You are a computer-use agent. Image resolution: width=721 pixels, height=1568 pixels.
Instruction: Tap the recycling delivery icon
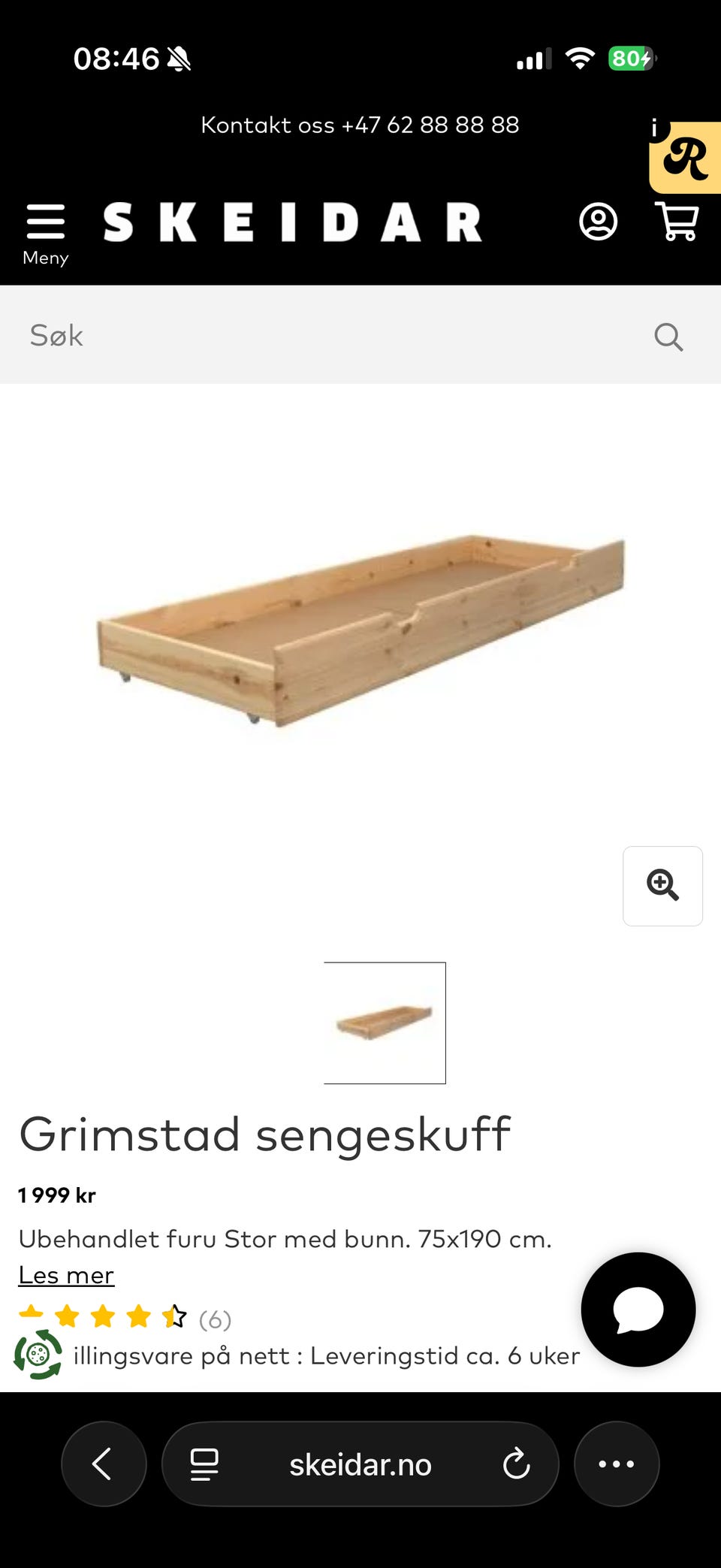39,1355
